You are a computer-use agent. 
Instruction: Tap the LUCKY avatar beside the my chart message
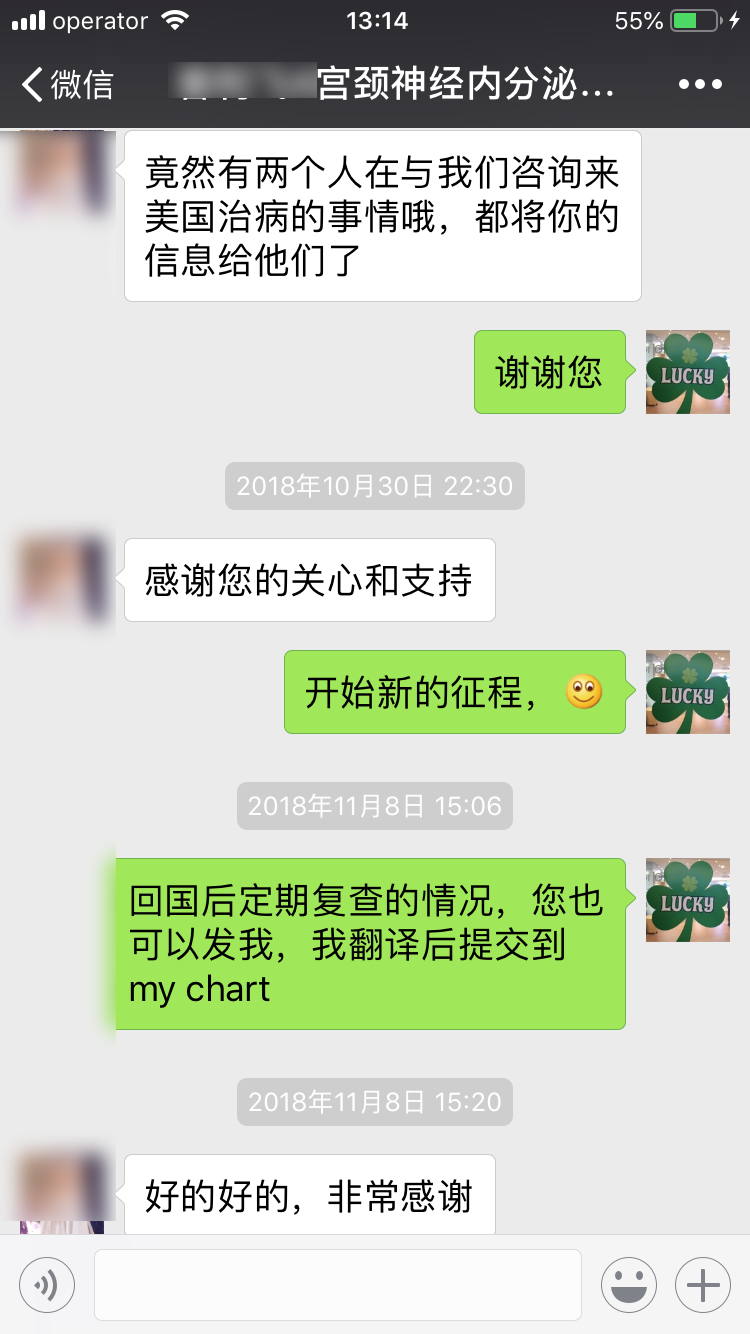(687, 899)
